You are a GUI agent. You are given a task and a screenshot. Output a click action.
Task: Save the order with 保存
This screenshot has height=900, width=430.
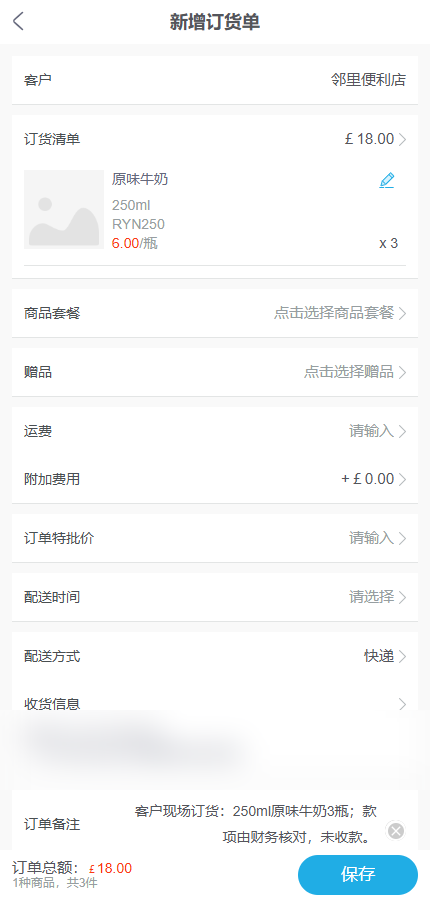pos(358,875)
